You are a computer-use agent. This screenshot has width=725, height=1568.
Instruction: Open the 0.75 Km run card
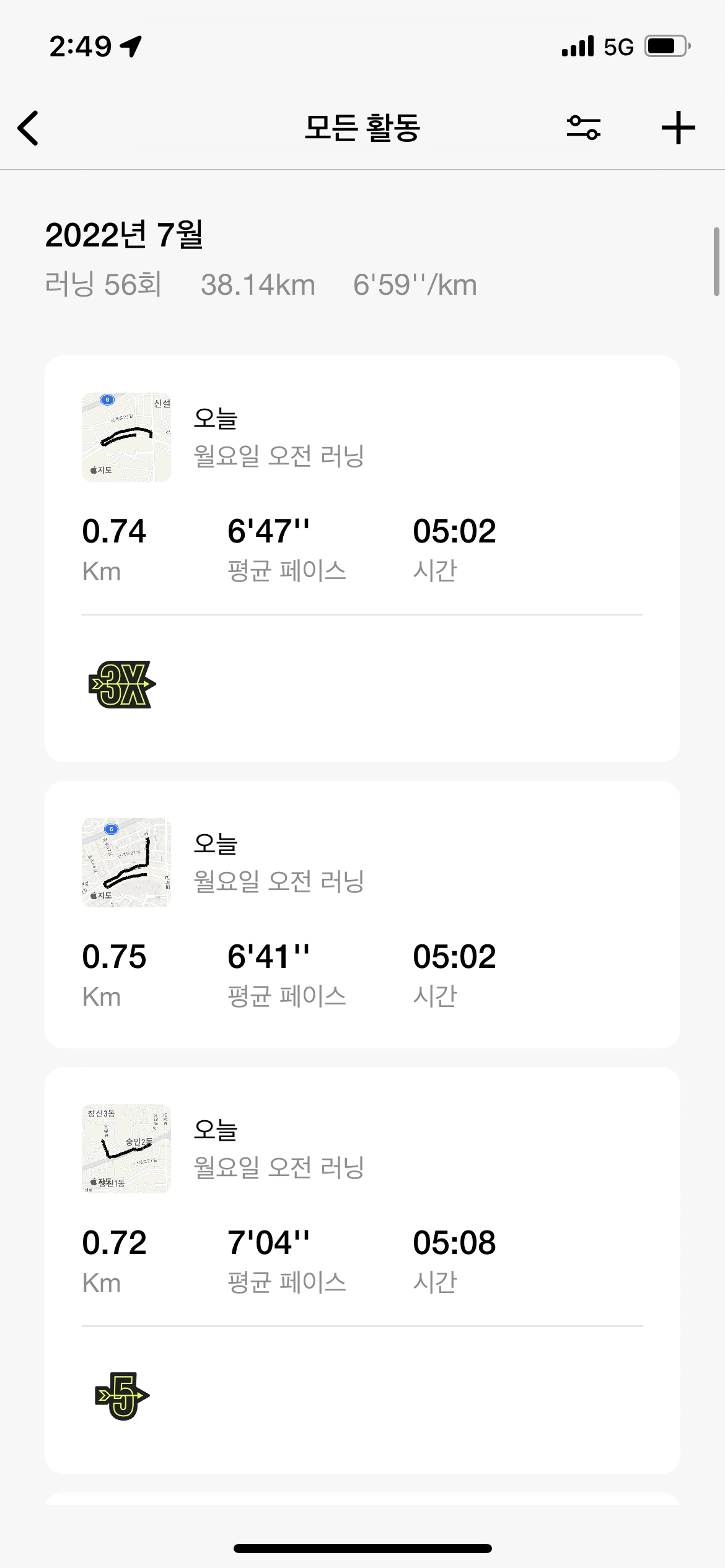click(x=362, y=914)
